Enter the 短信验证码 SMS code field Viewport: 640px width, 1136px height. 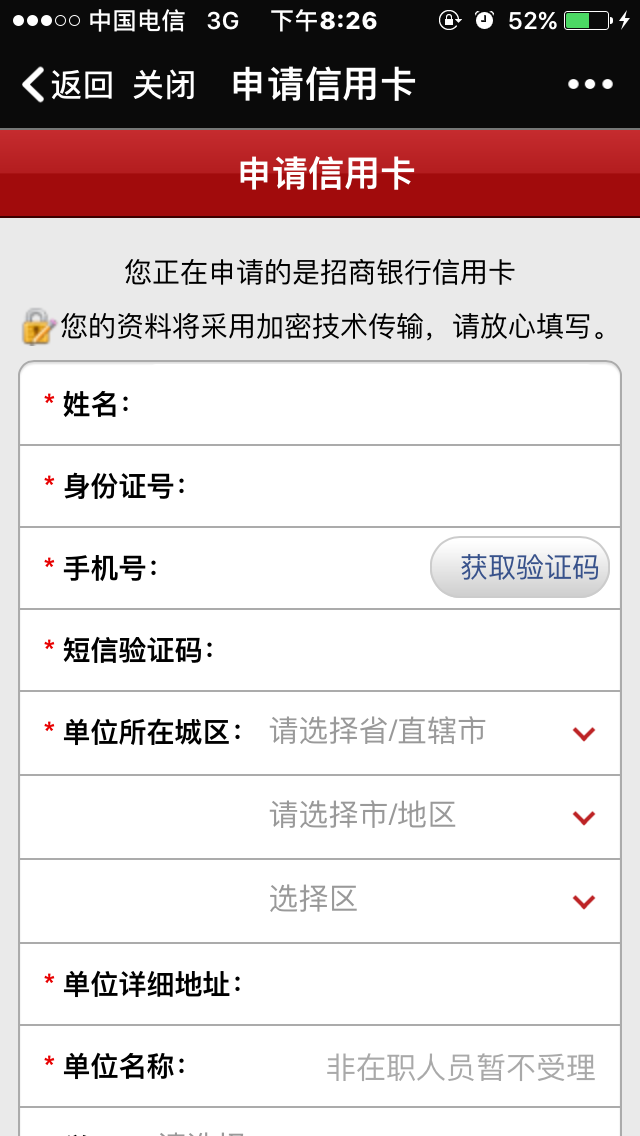click(x=410, y=651)
